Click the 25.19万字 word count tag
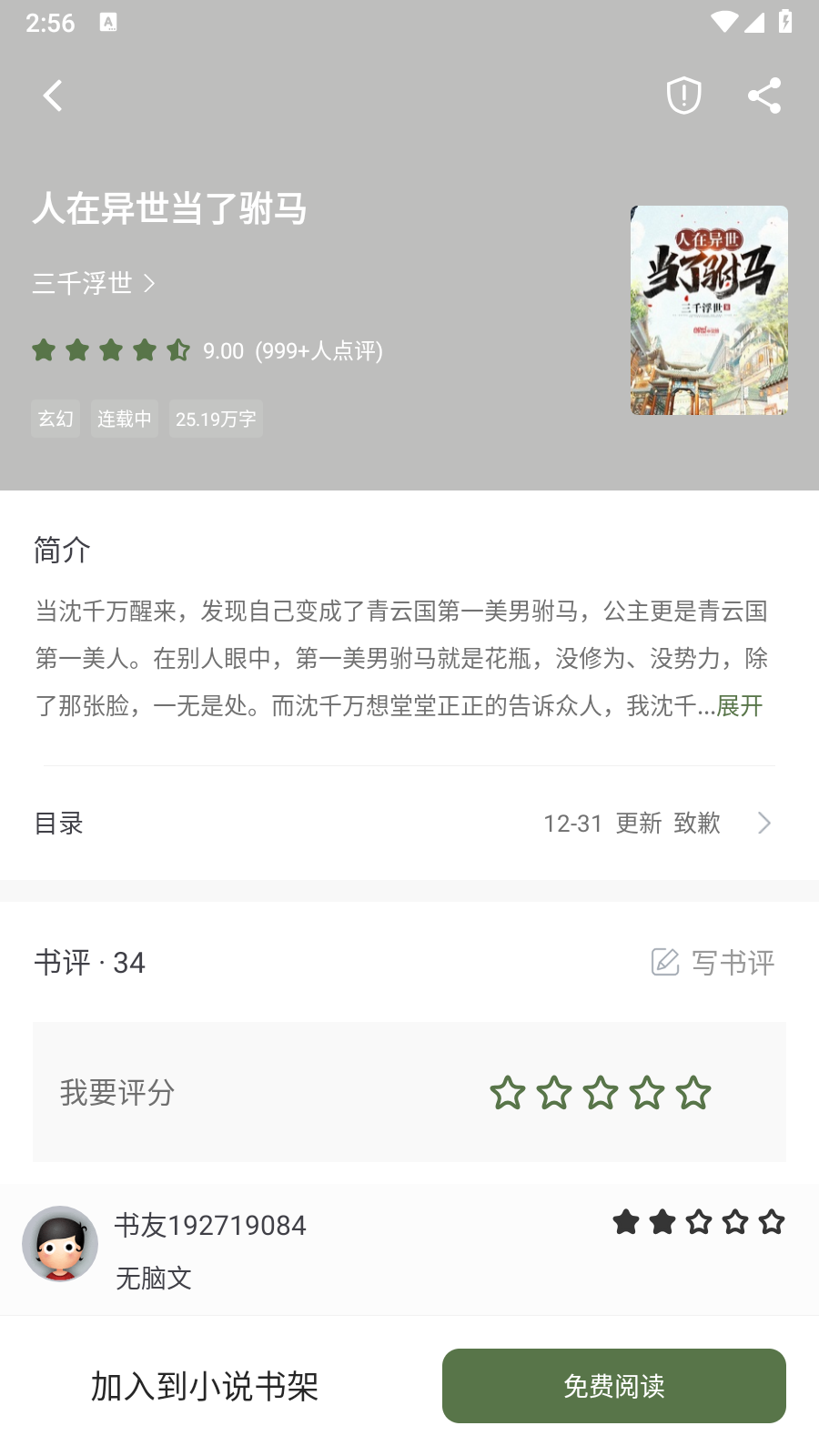 (x=217, y=419)
